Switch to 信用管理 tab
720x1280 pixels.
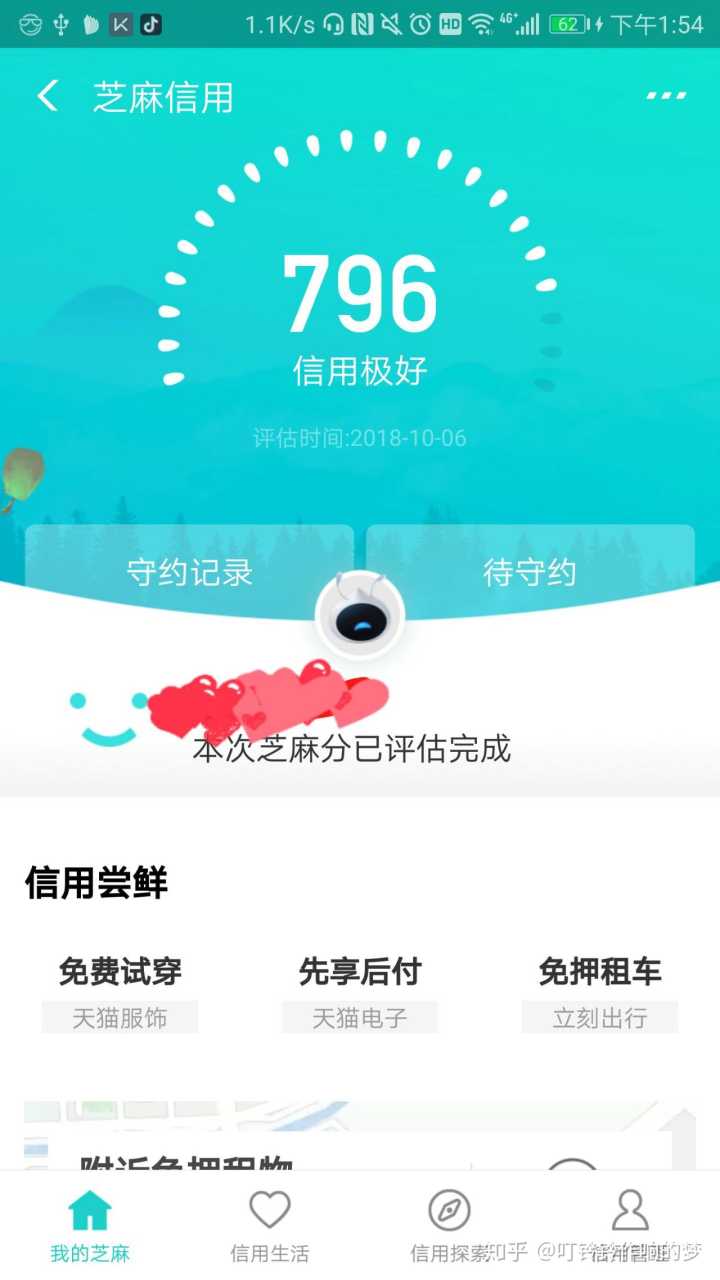(630, 1225)
